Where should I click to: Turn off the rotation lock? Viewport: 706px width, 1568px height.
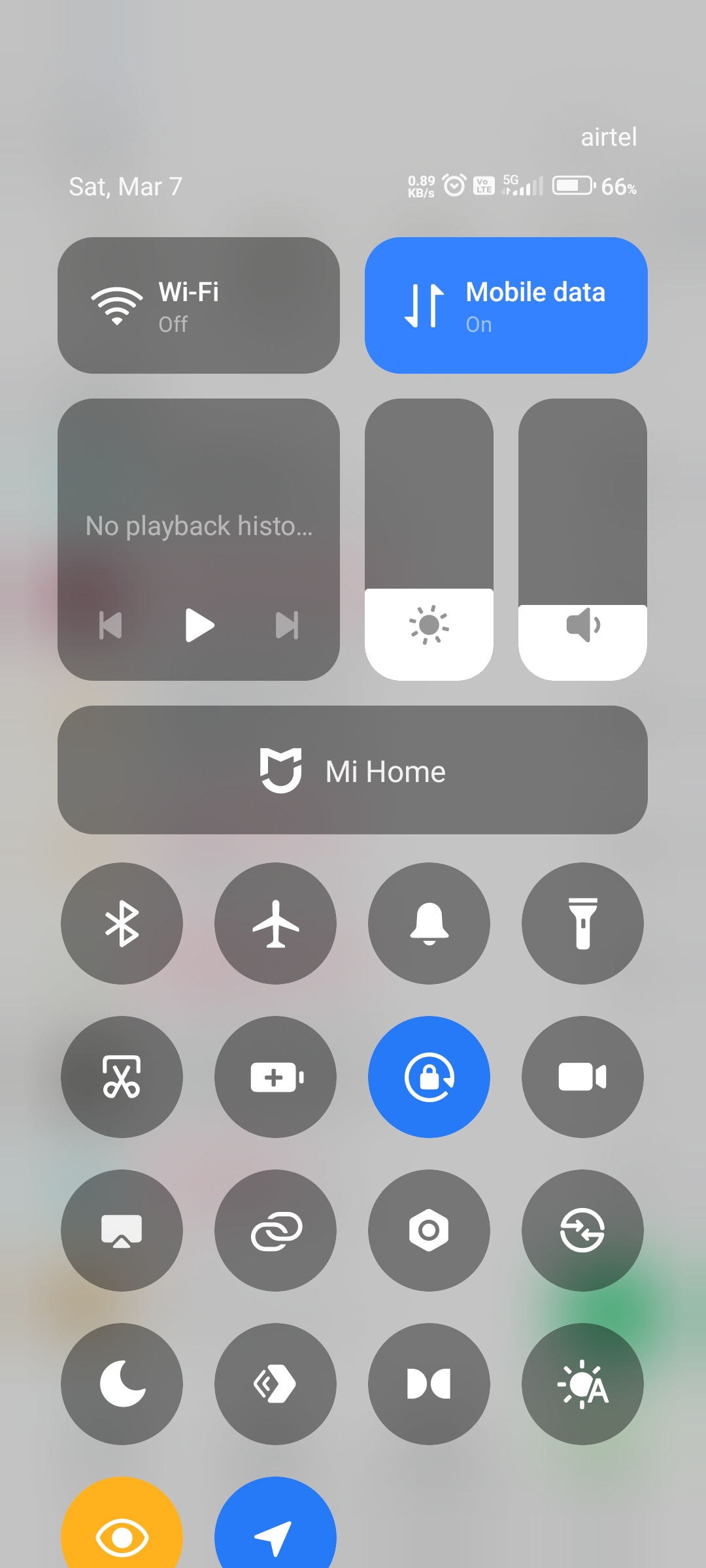(429, 1077)
